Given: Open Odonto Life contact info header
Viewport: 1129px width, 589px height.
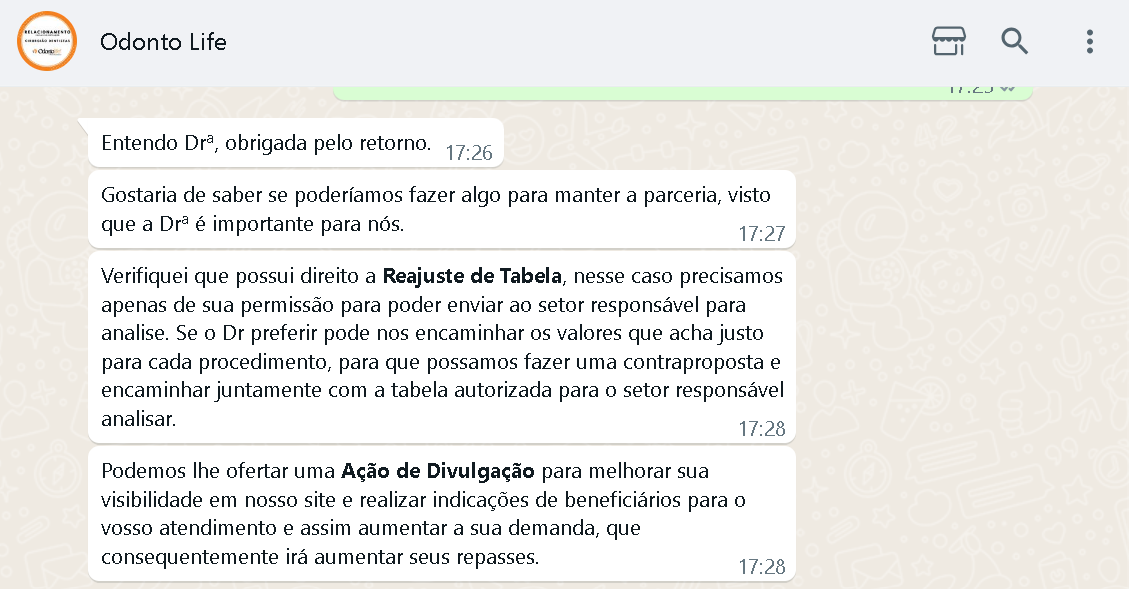Looking at the screenshot, I should pyautogui.click(x=163, y=42).
